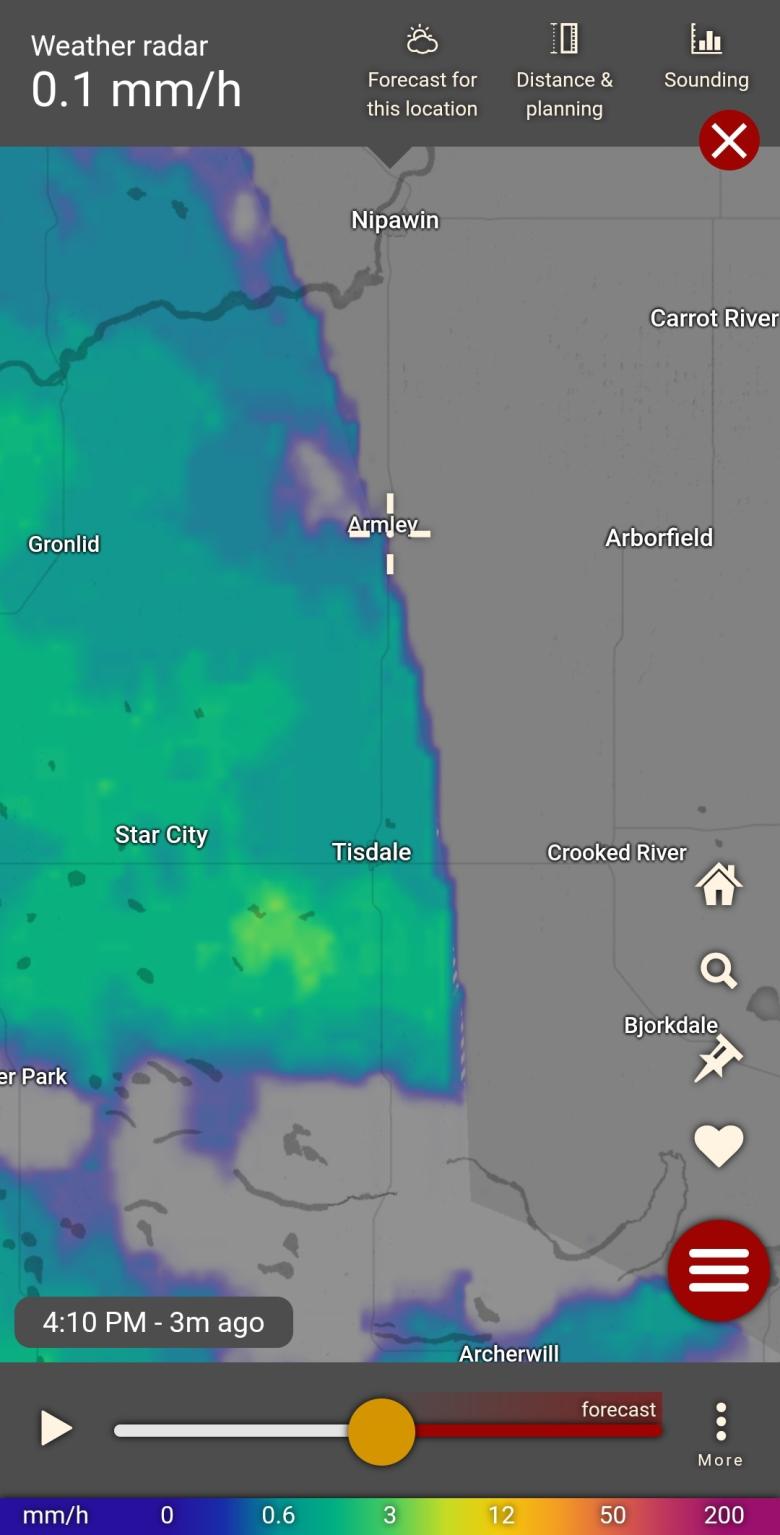Add location to favorites with heart
This screenshot has height=1535, width=780.
(x=718, y=1146)
